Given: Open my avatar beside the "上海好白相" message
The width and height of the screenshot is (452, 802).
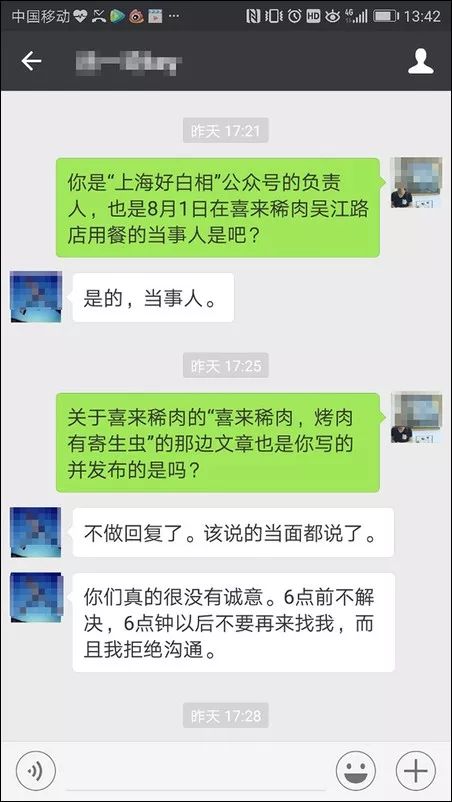Looking at the screenshot, I should (x=416, y=183).
